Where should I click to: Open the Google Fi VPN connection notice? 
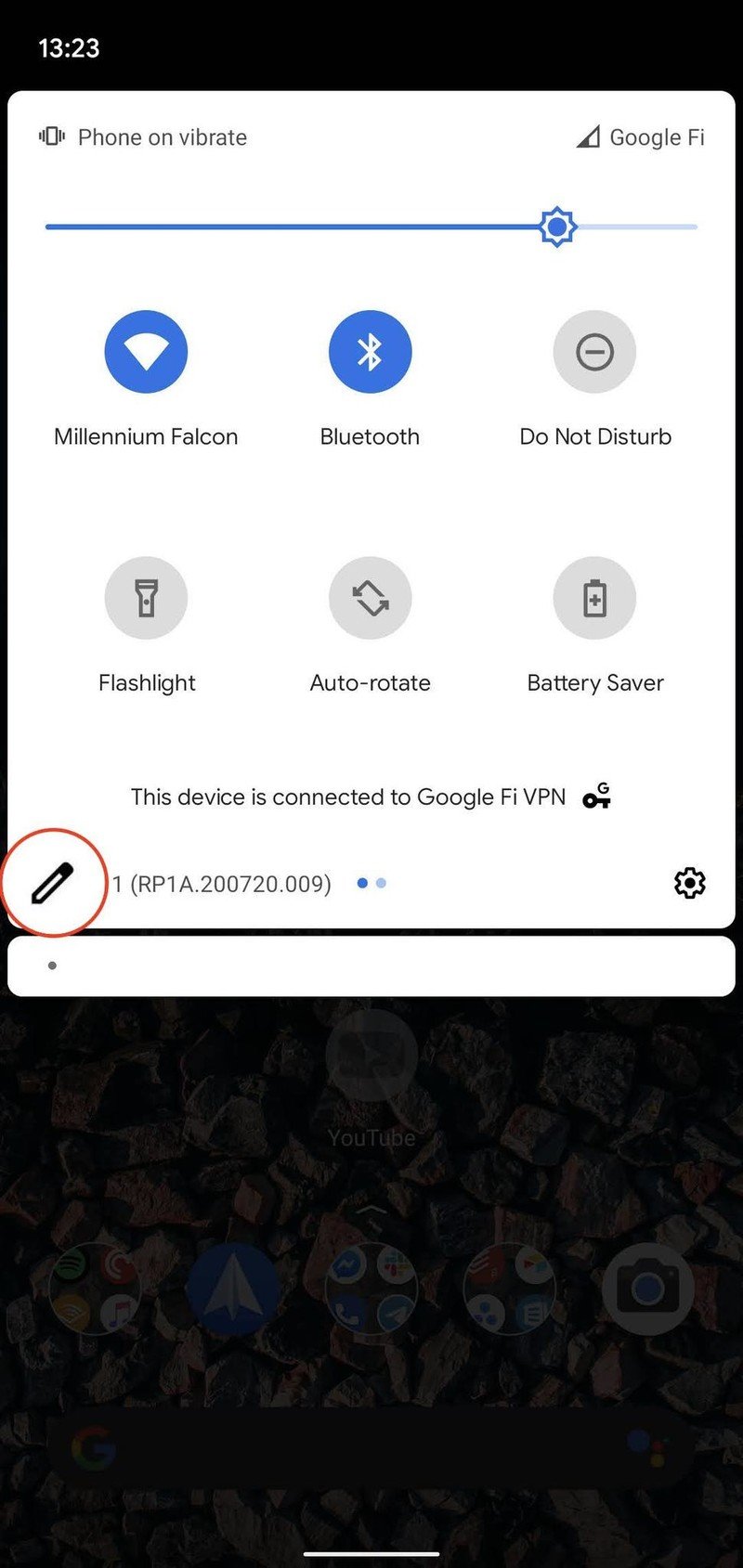[x=370, y=797]
